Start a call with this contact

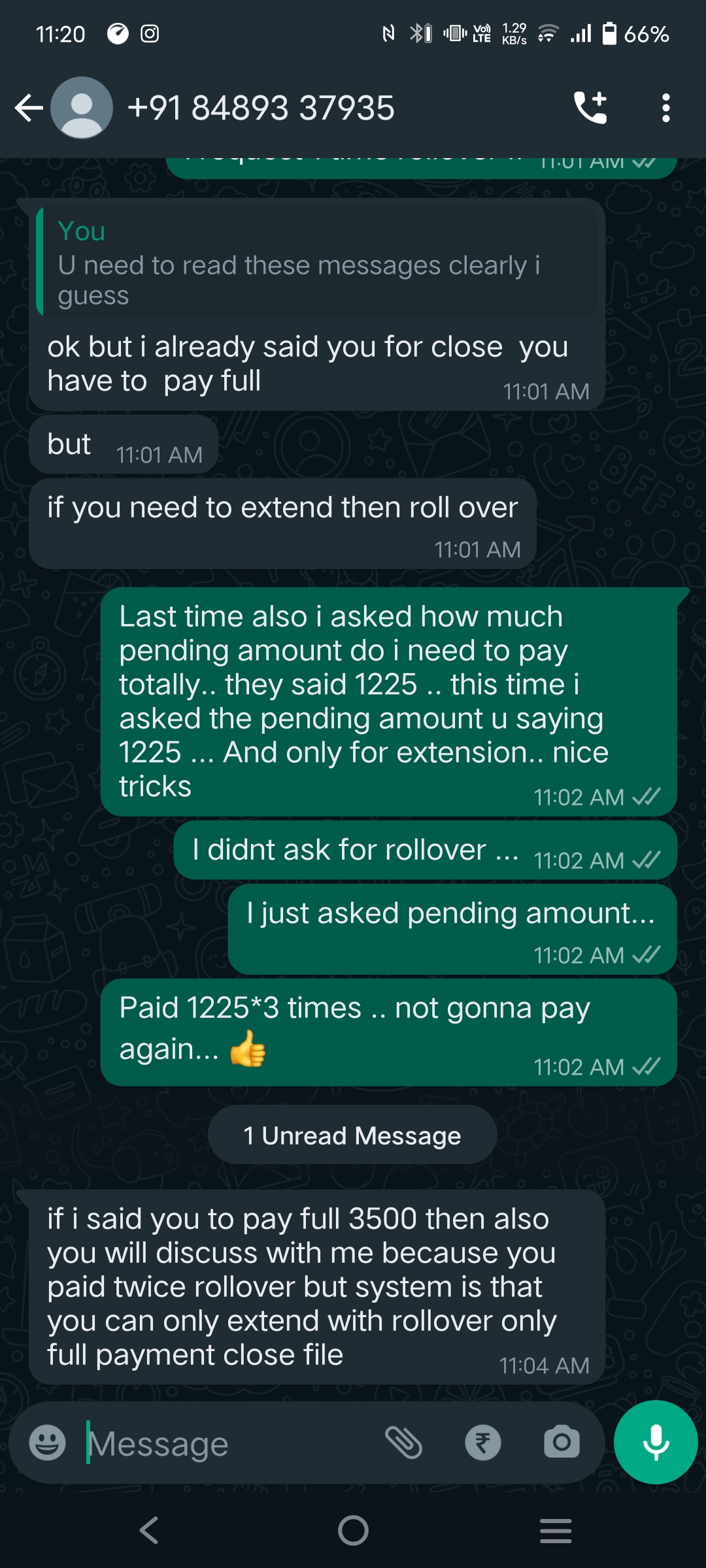pos(590,108)
